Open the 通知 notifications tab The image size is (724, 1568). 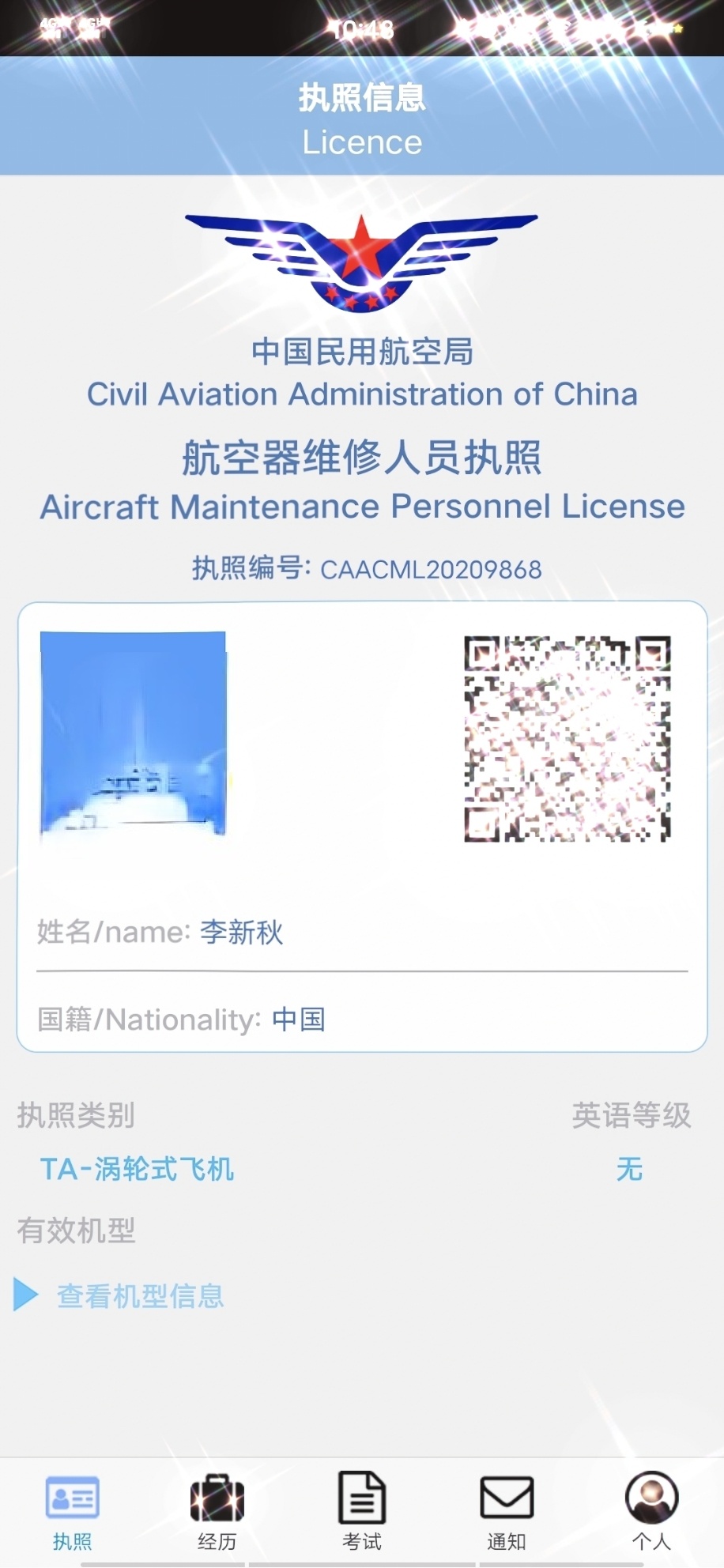507,1511
